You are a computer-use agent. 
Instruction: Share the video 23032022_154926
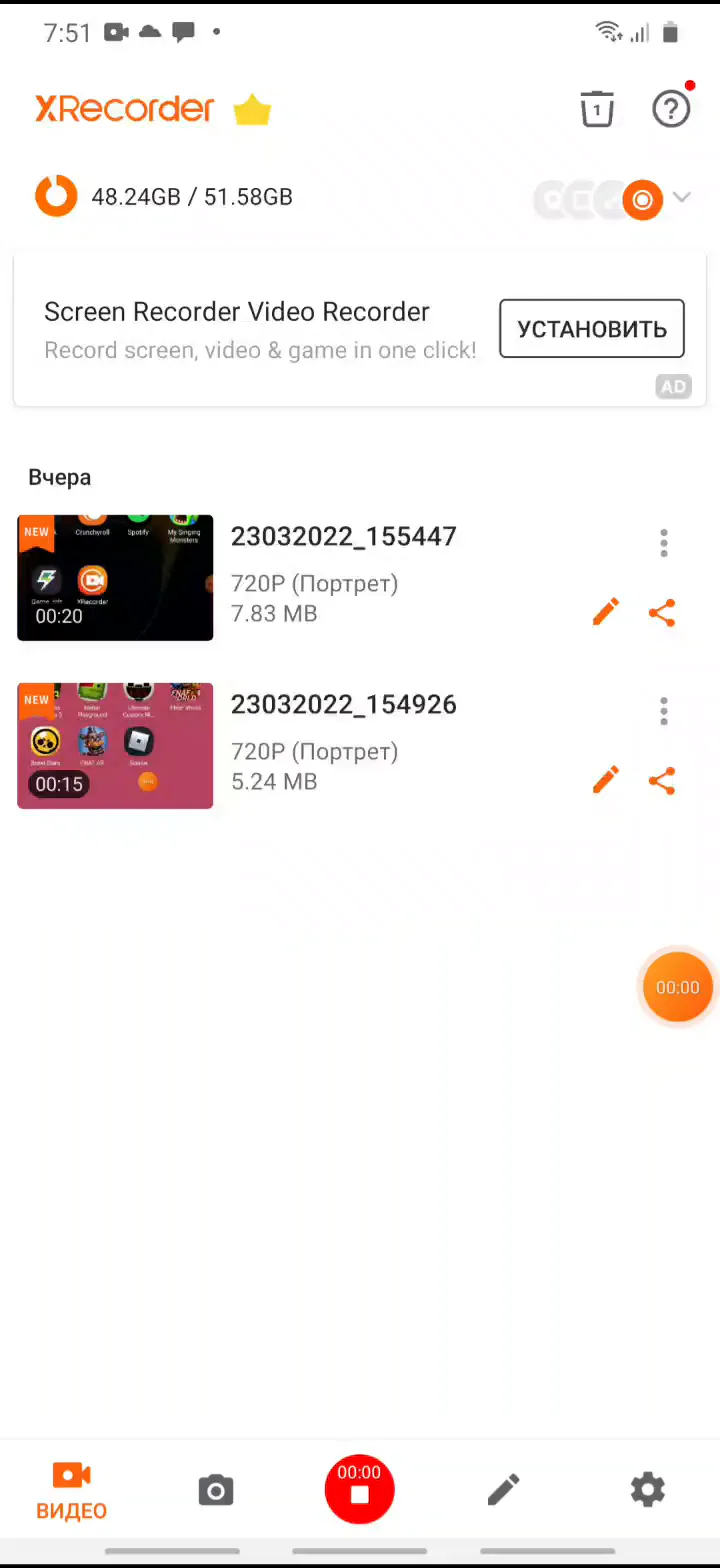(x=662, y=781)
